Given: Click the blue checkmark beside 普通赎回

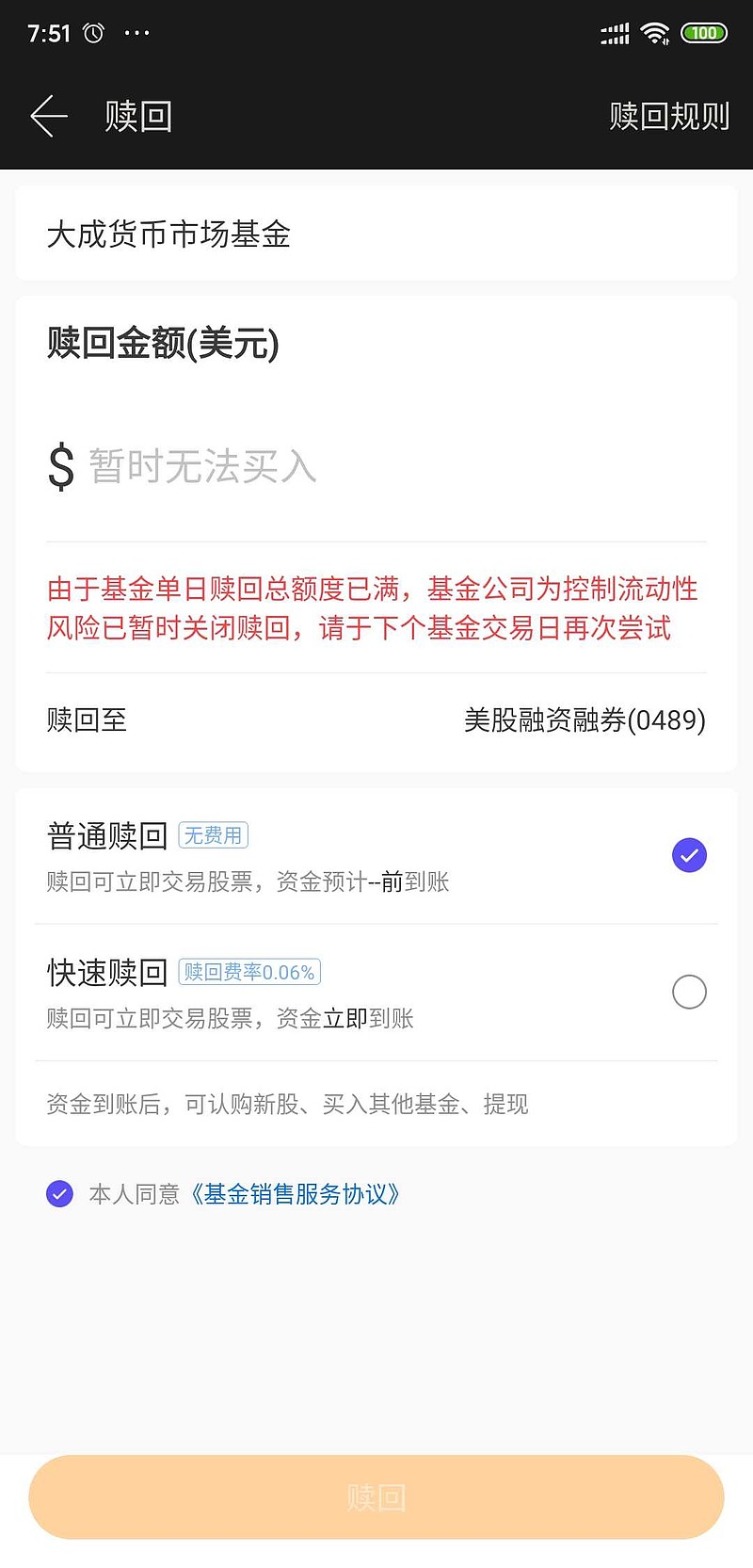Looking at the screenshot, I should 689,854.
